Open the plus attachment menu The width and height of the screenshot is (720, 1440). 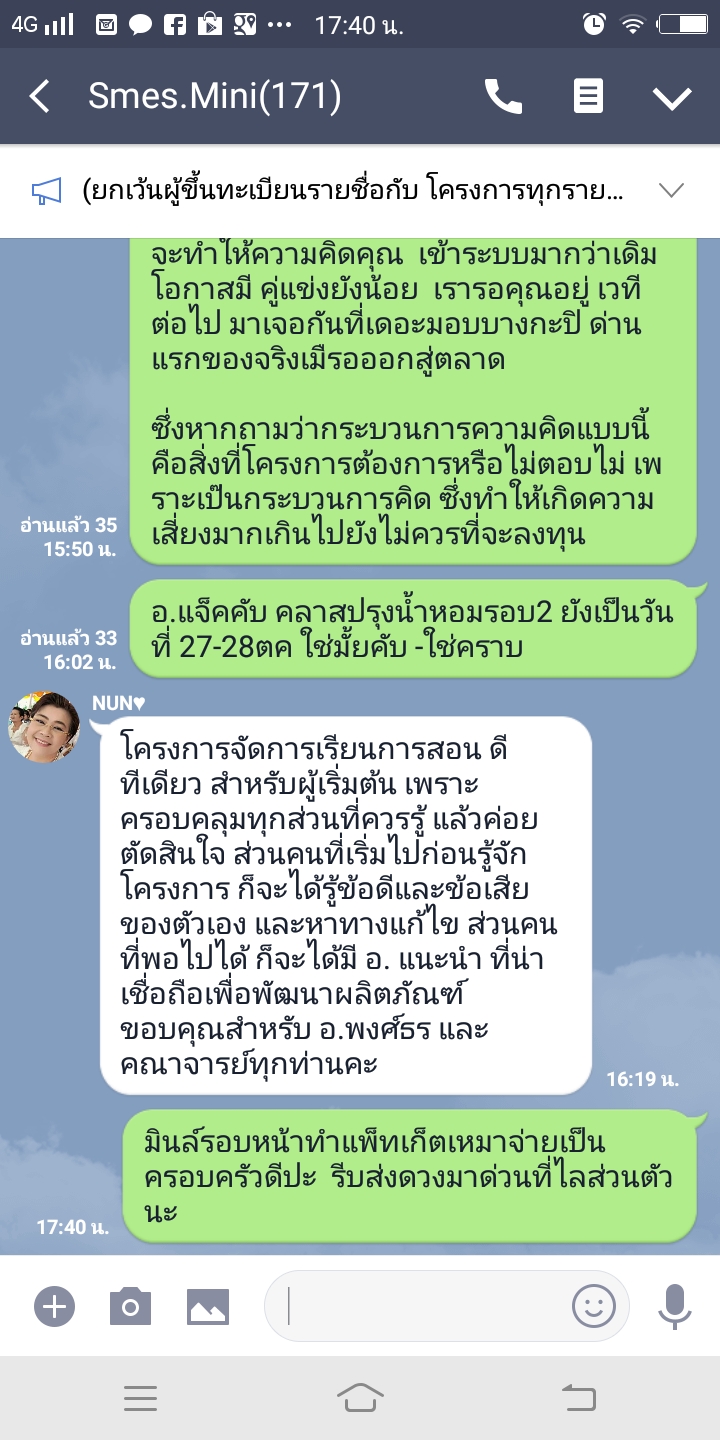54,1305
